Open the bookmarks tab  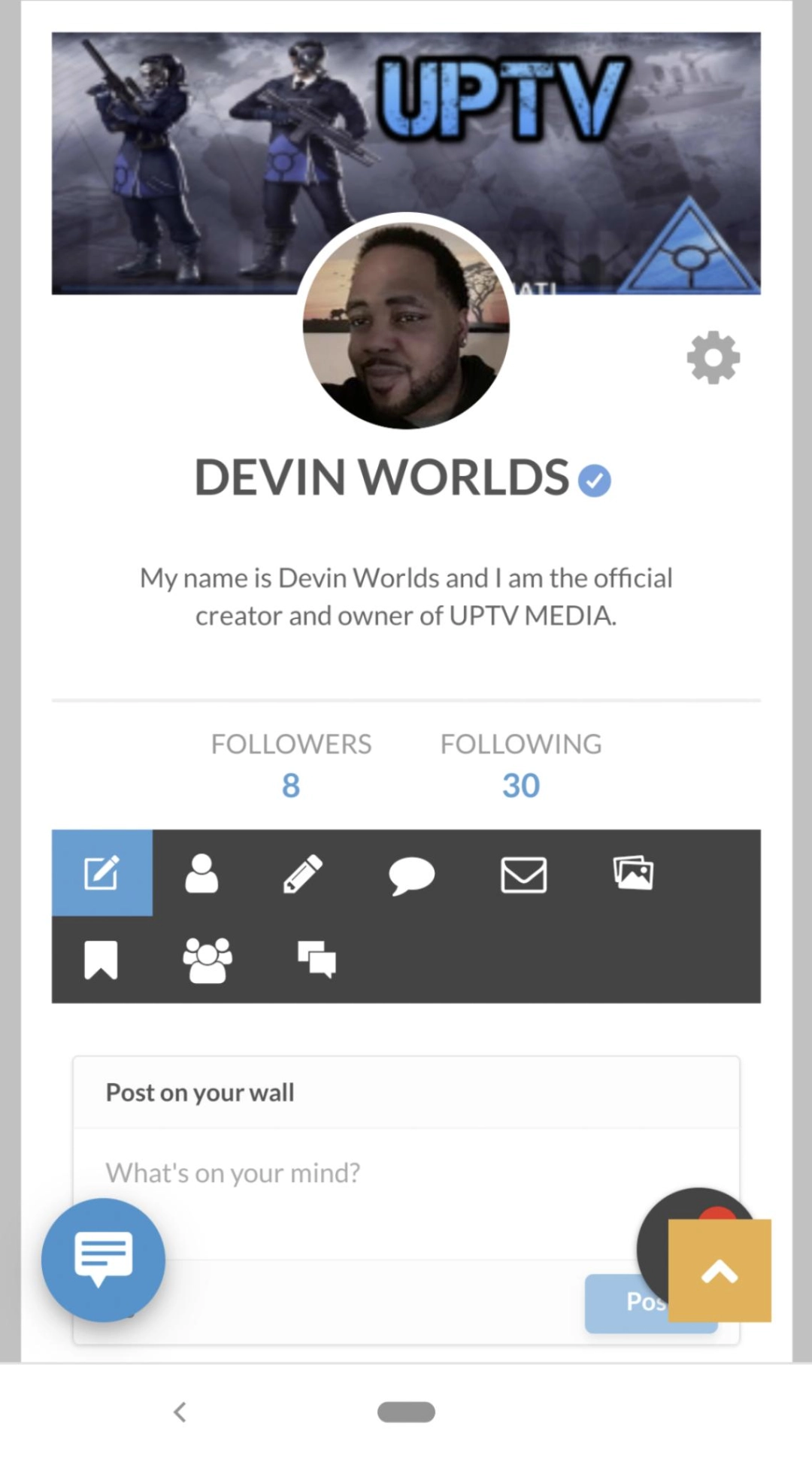tap(101, 960)
